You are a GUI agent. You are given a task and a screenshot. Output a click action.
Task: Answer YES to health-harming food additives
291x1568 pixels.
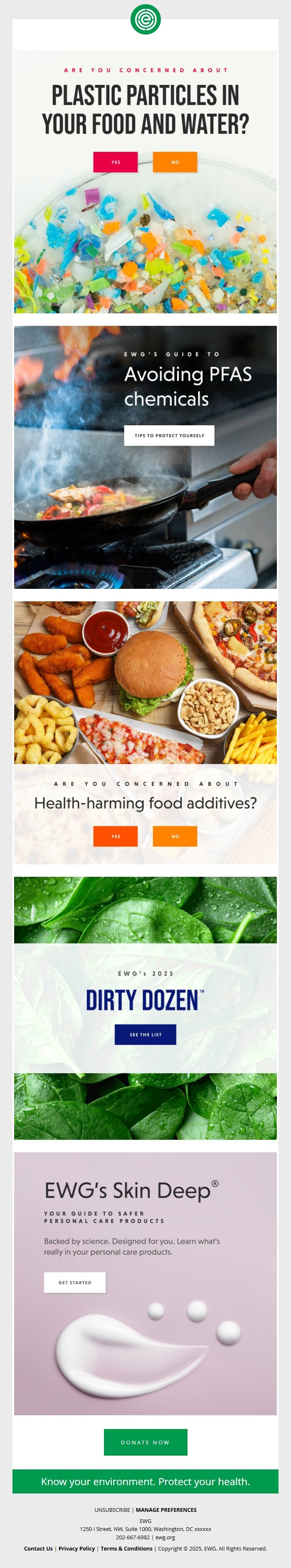pos(116,836)
